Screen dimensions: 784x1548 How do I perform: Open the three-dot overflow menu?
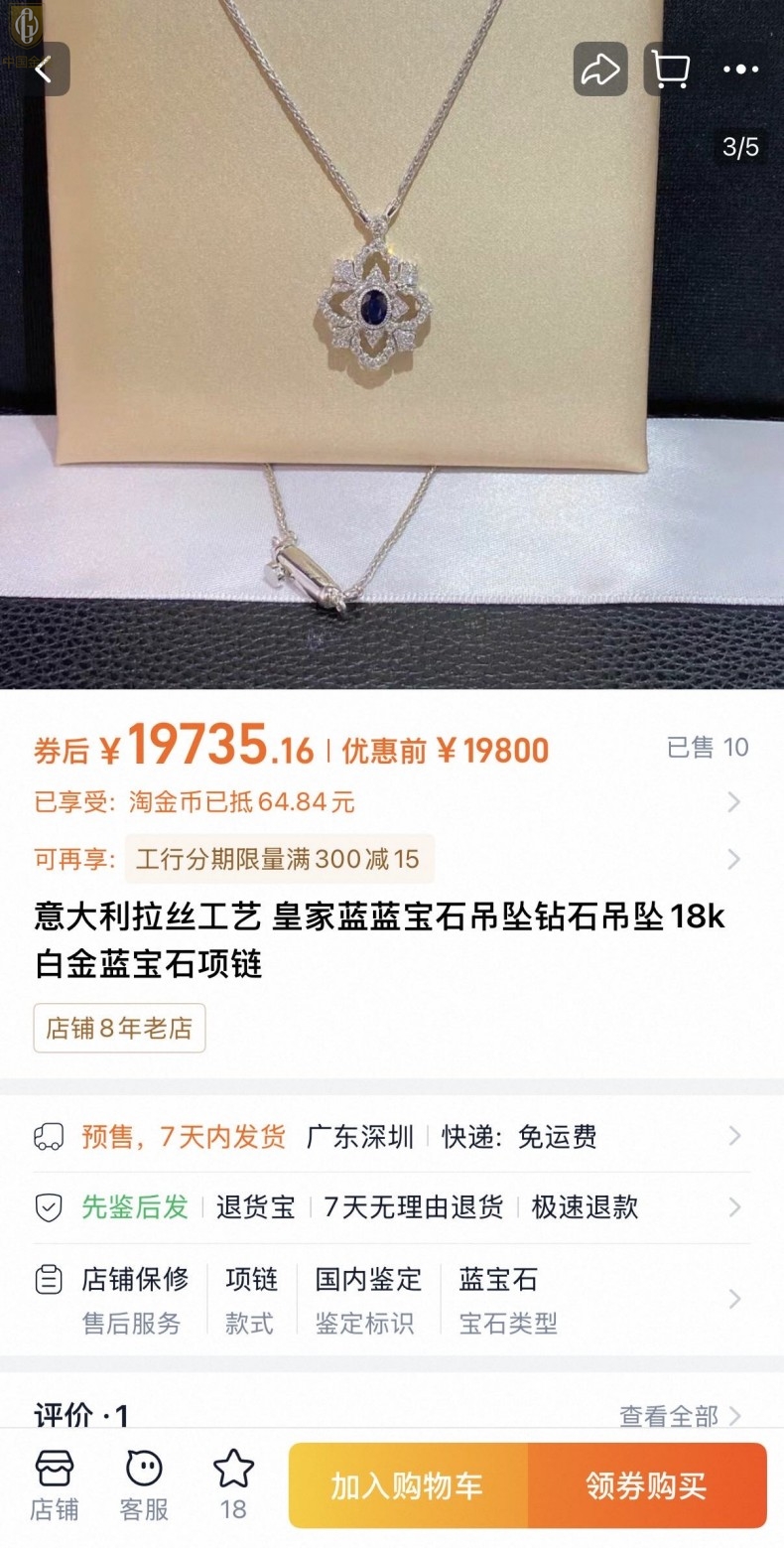pyautogui.click(x=740, y=70)
